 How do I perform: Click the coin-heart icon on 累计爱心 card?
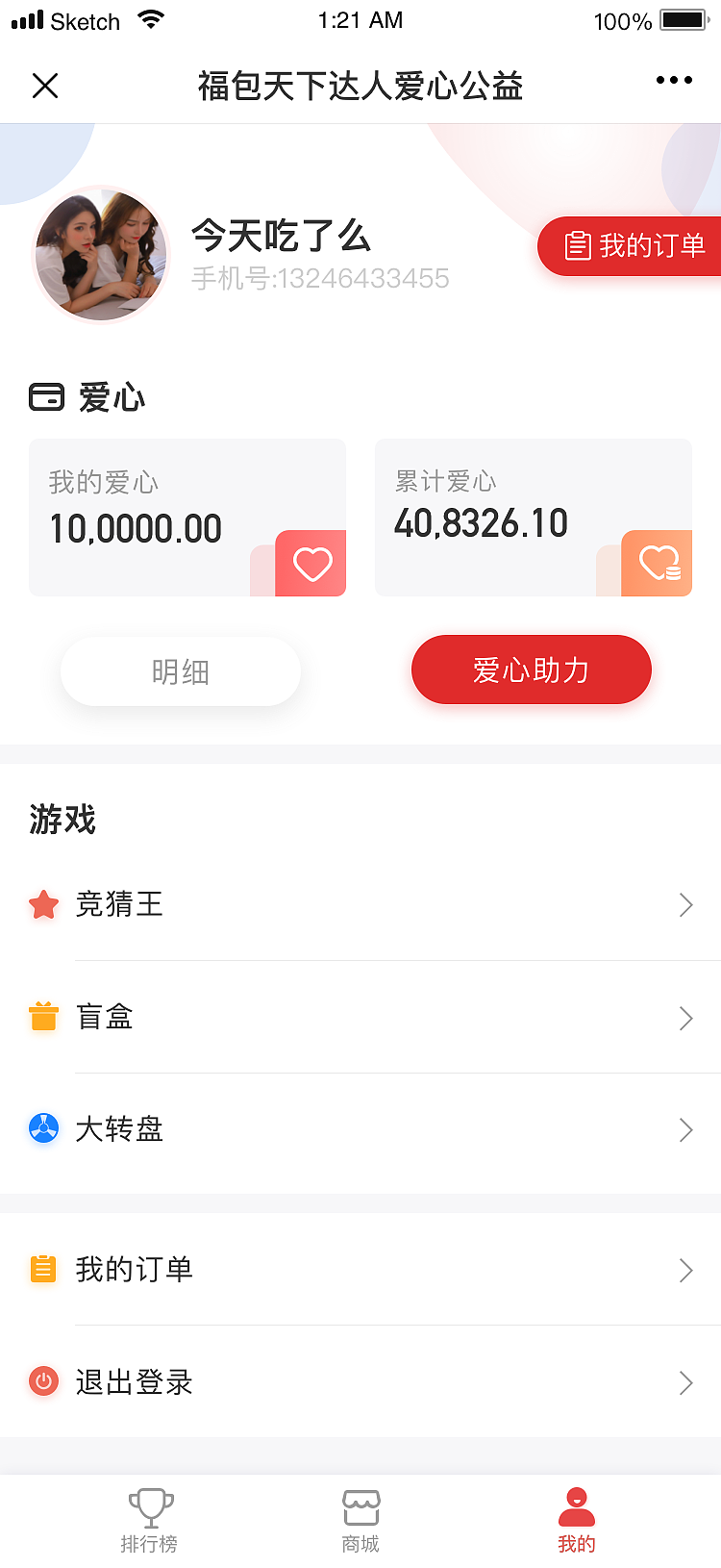[658, 563]
